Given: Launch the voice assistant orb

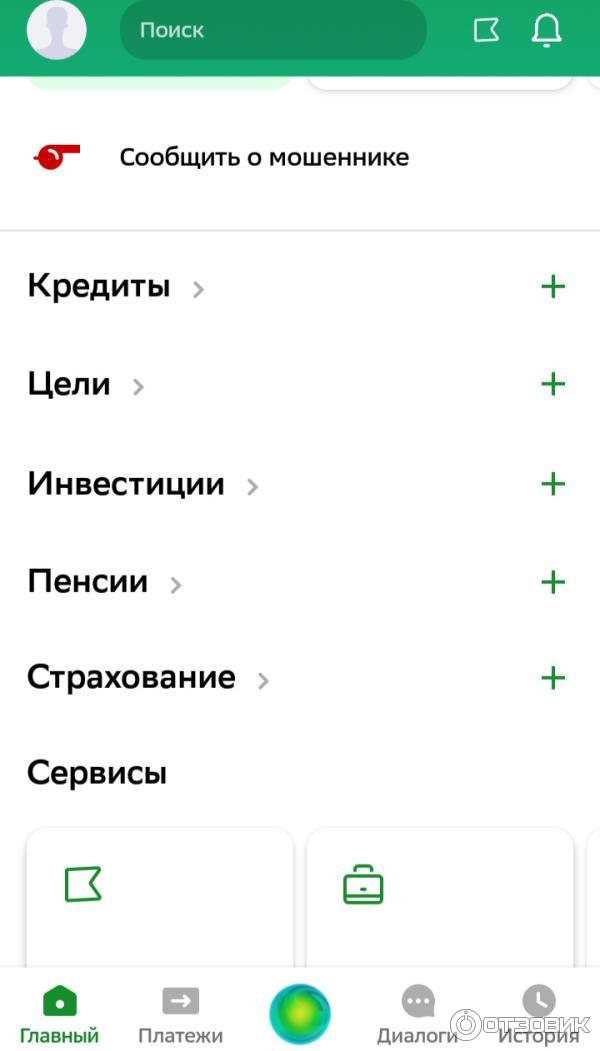Looking at the screenshot, I should coord(300,1013).
